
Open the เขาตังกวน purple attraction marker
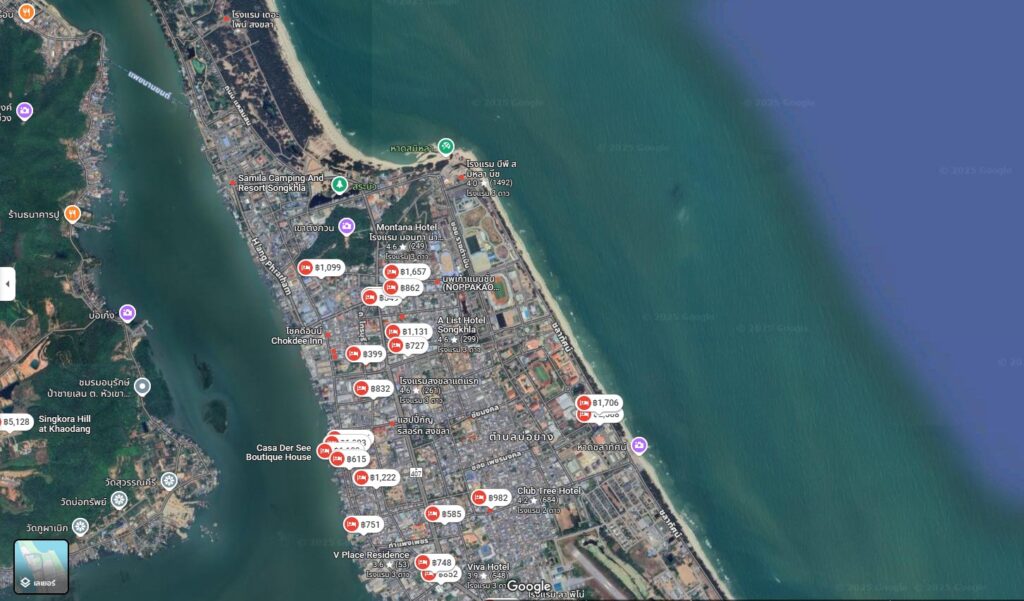(347, 227)
